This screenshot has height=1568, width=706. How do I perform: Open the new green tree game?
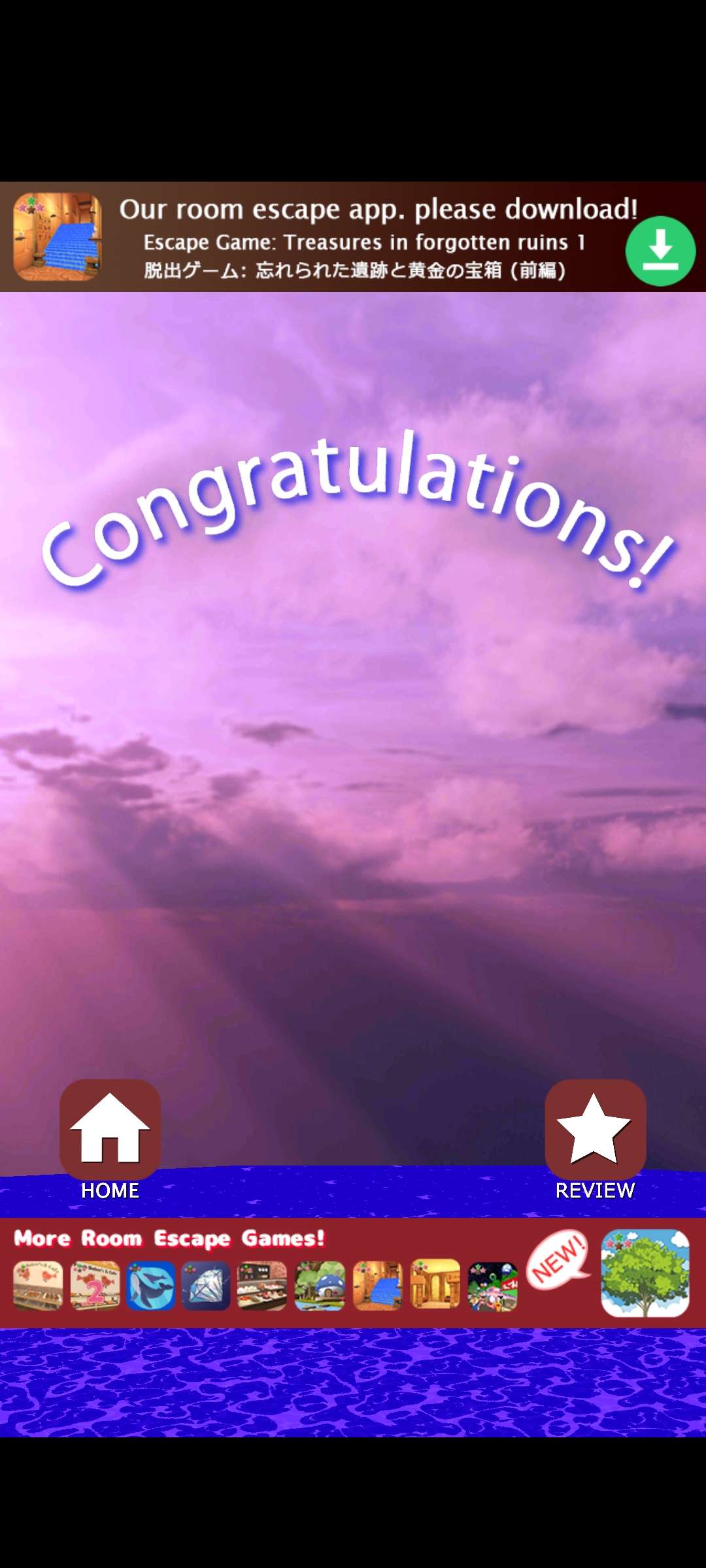(x=645, y=1273)
